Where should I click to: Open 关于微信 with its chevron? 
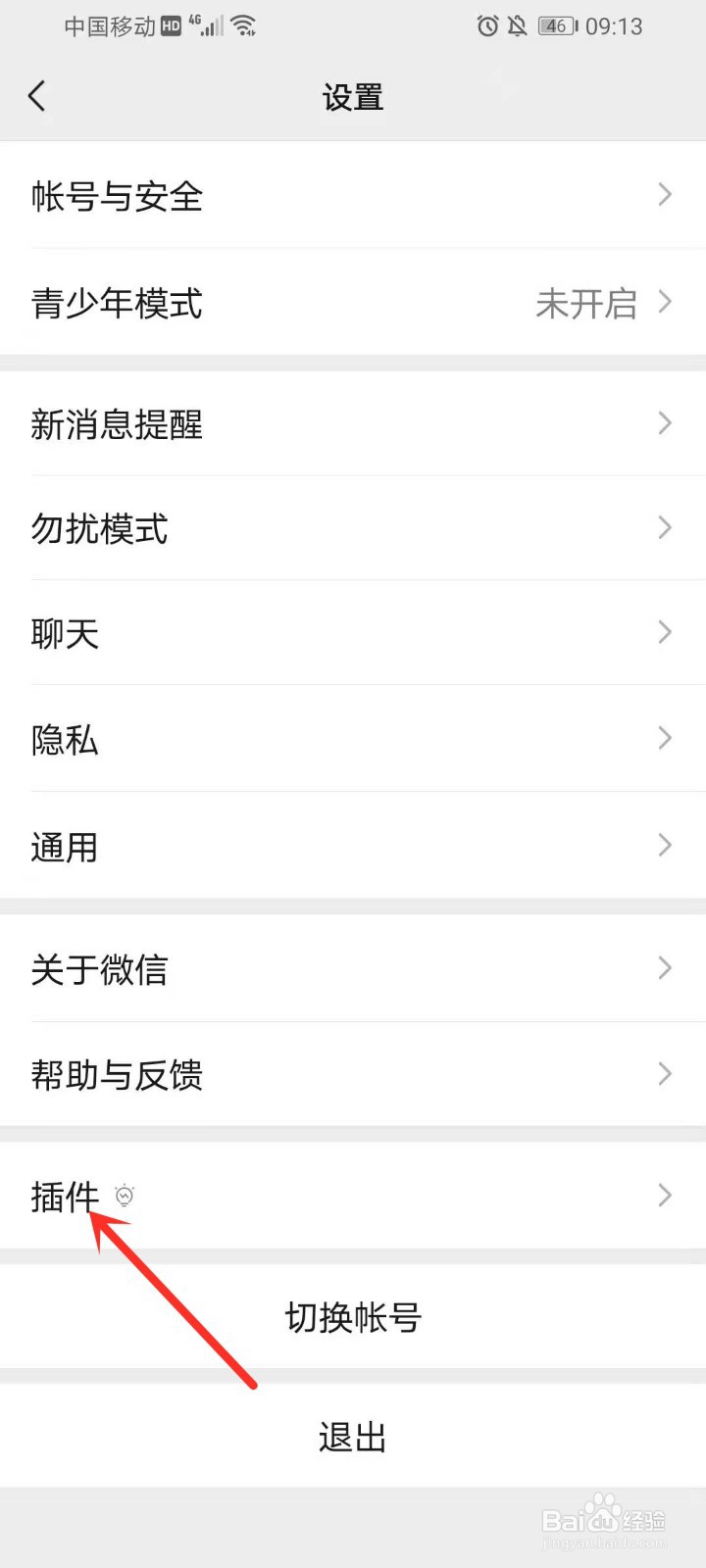tap(664, 969)
